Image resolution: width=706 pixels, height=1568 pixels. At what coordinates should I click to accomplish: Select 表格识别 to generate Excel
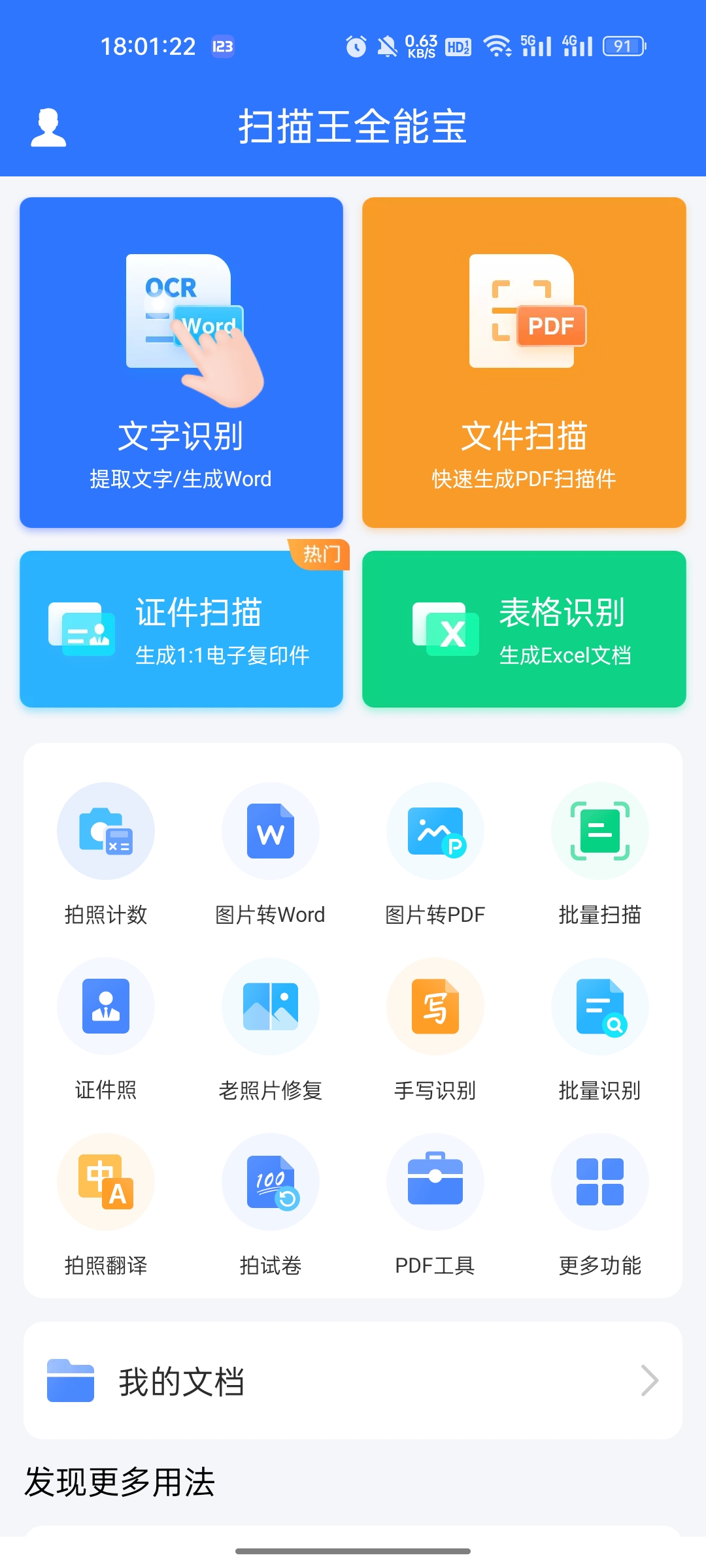tap(523, 629)
